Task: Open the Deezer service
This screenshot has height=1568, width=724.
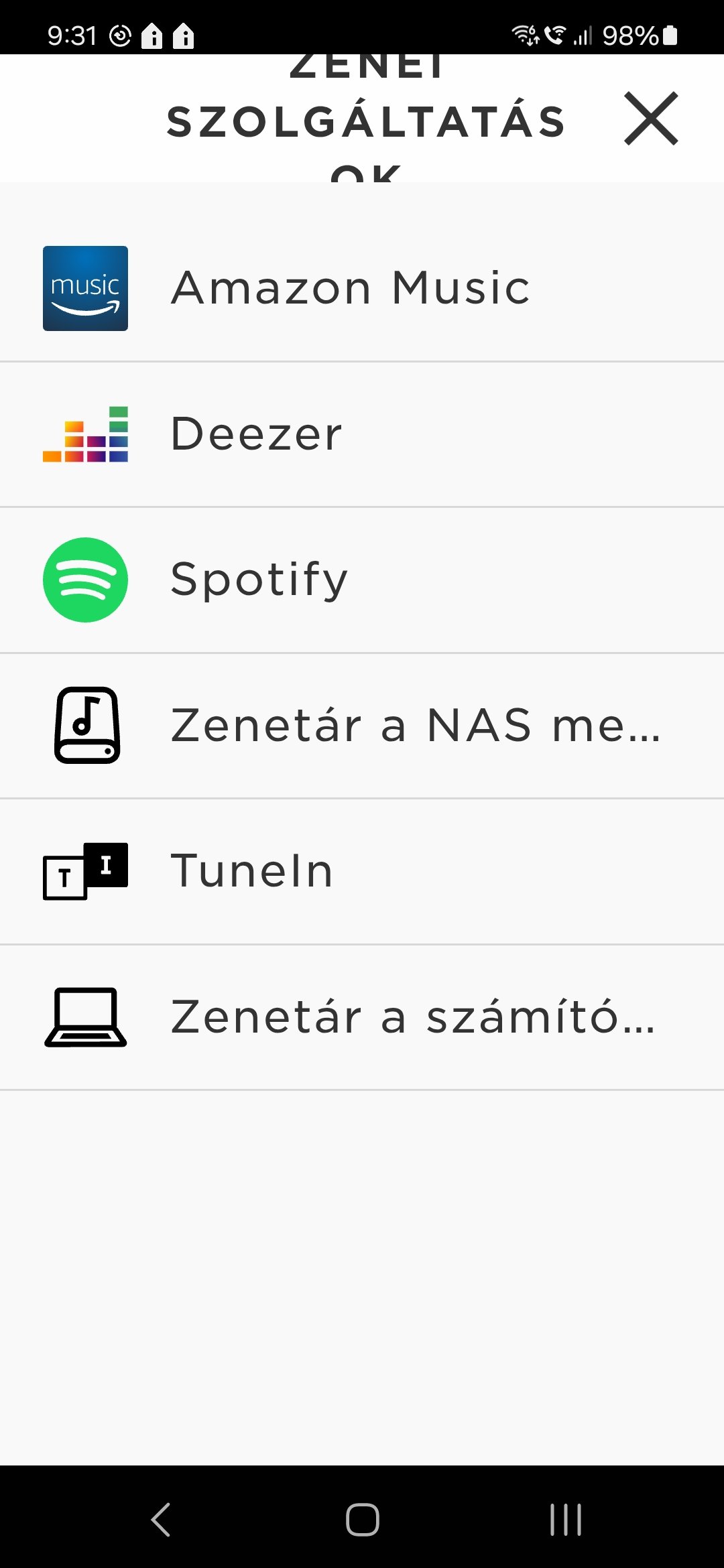Action: [362, 435]
